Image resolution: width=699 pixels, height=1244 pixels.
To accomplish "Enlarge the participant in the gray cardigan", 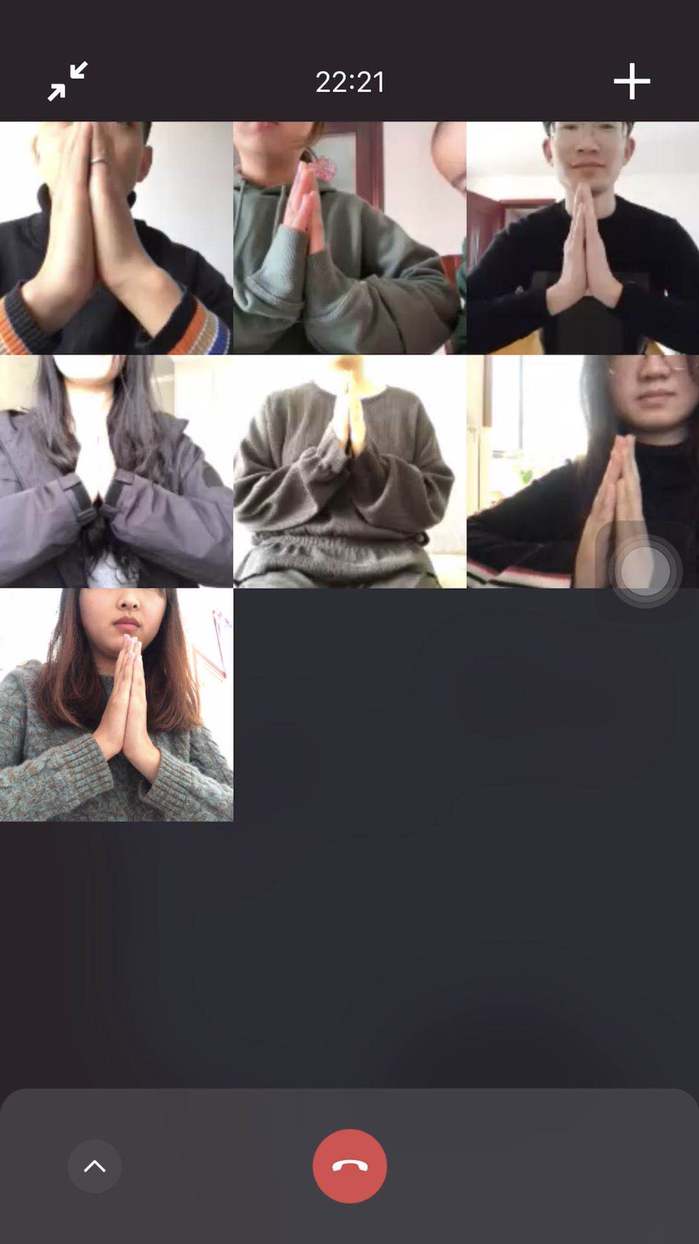I will click(x=349, y=471).
